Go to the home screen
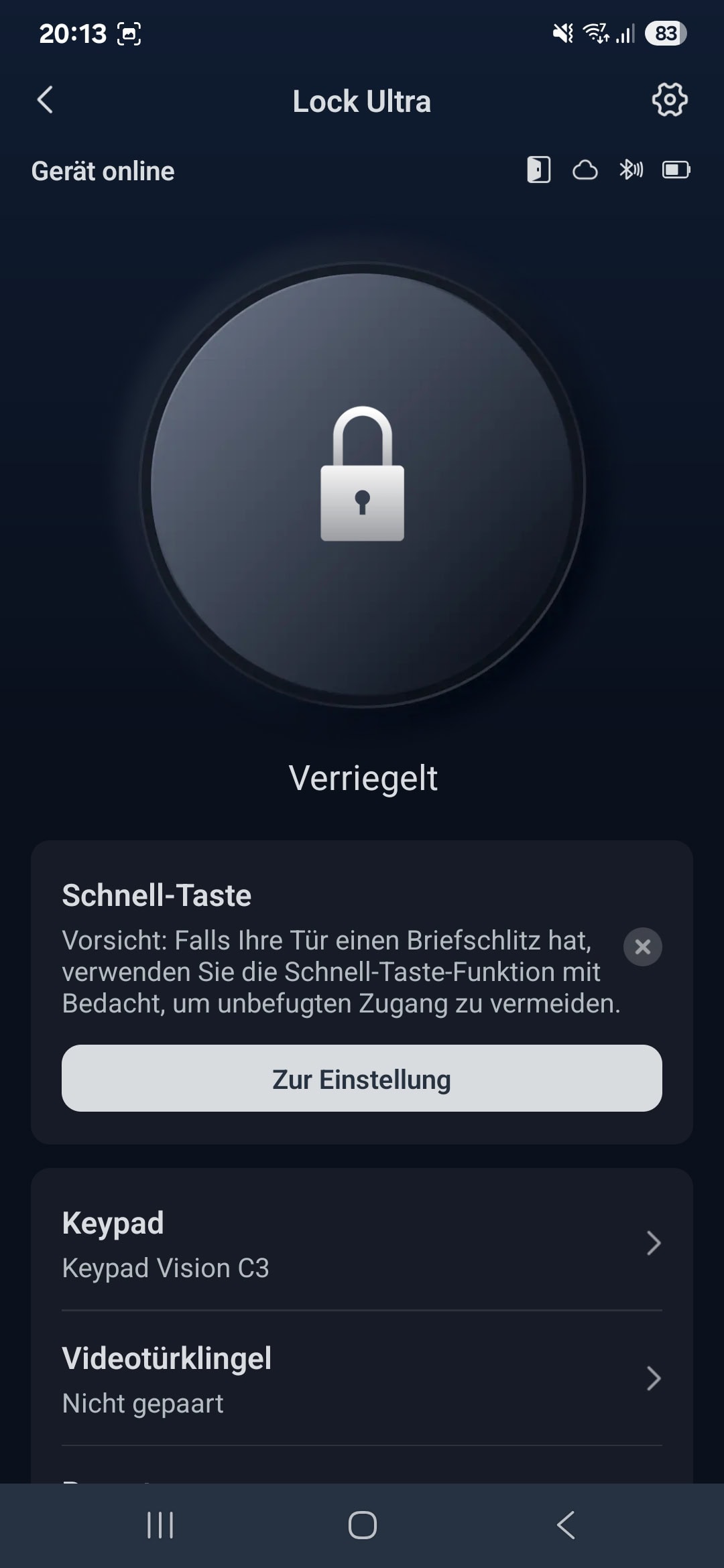Viewport: 724px width, 1568px height. point(362,1526)
